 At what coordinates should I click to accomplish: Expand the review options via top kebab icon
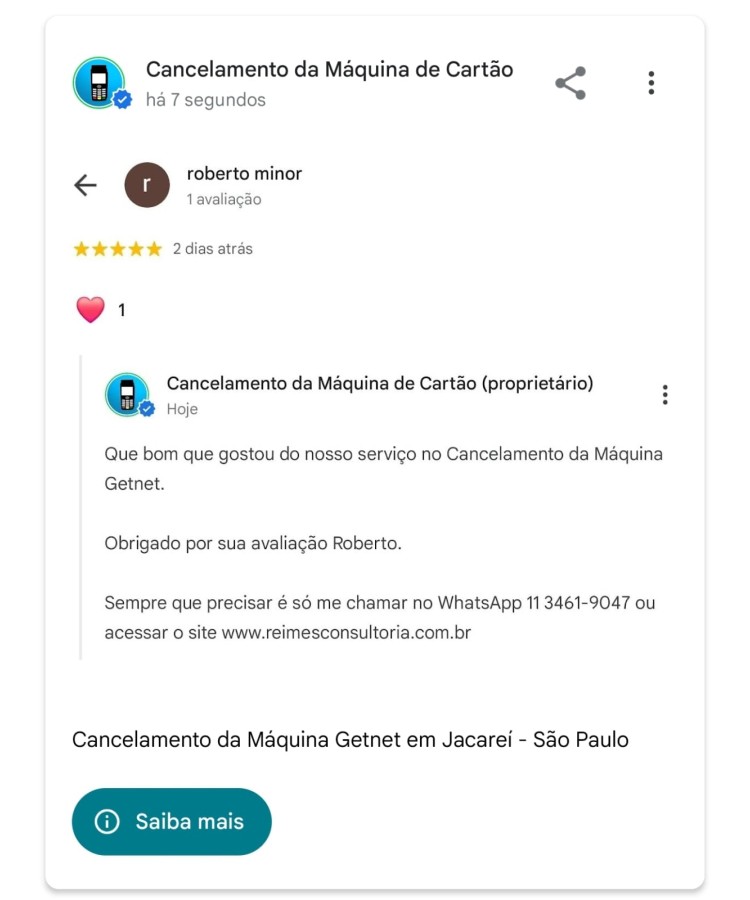pyautogui.click(x=652, y=83)
